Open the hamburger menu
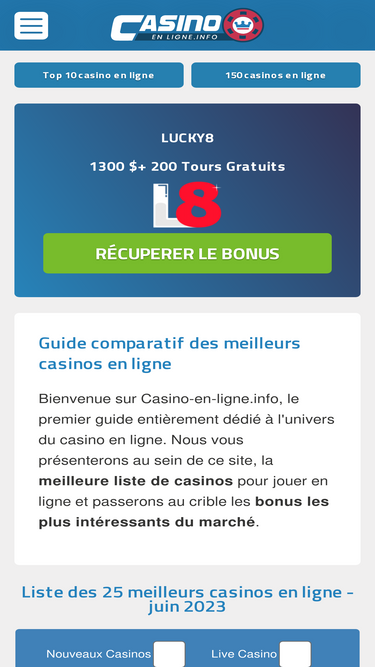This screenshot has width=375, height=667. tap(31, 26)
